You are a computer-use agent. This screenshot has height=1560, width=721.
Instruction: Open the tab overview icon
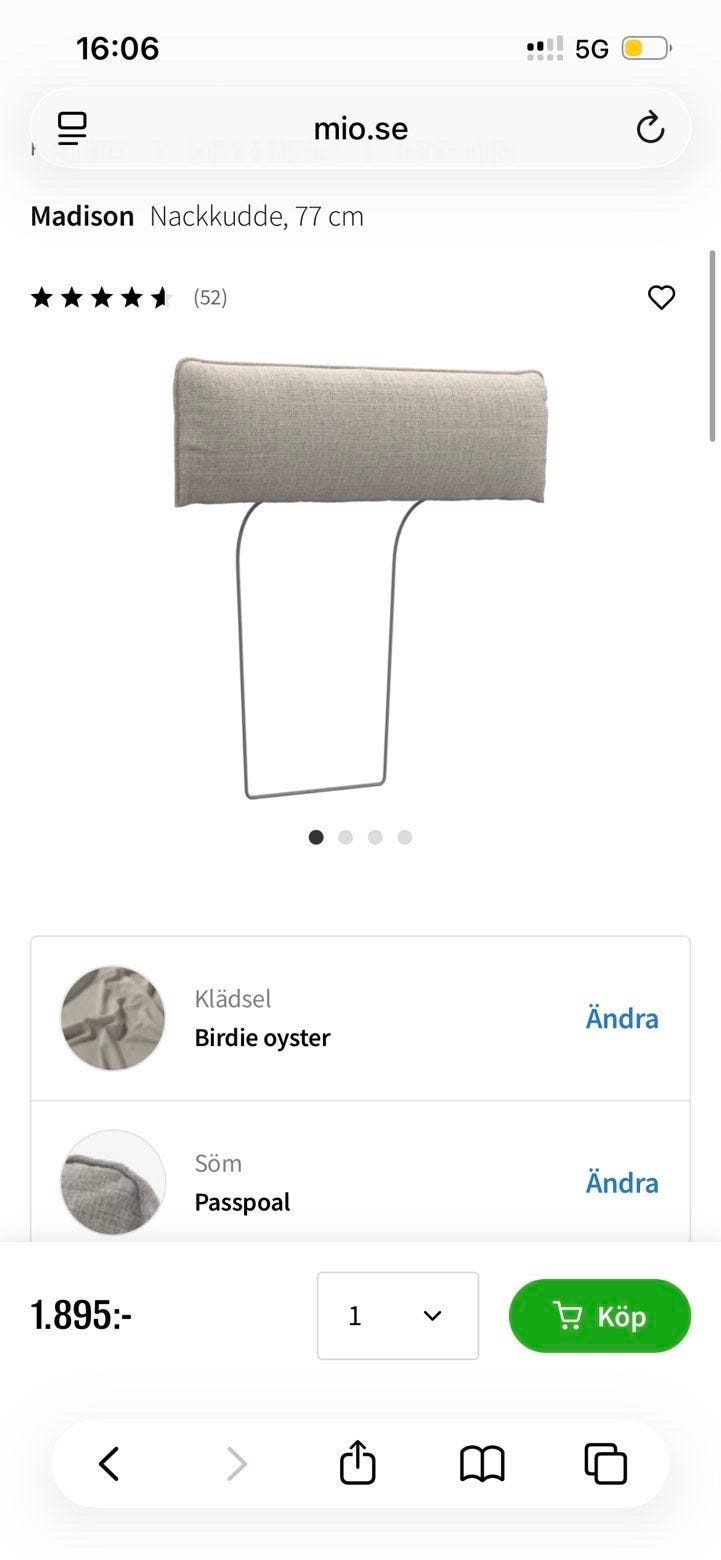pos(604,1463)
